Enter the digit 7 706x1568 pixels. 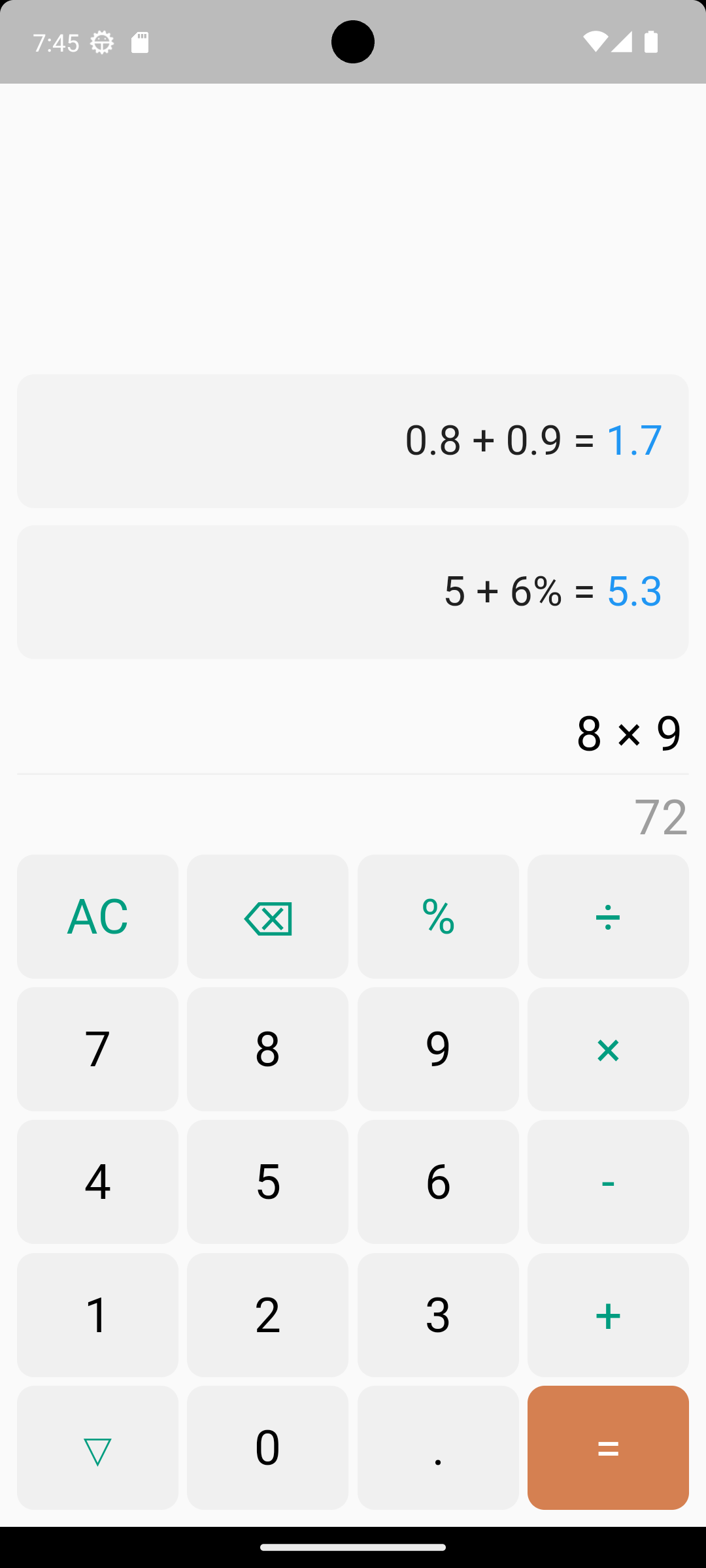click(x=97, y=1049)
